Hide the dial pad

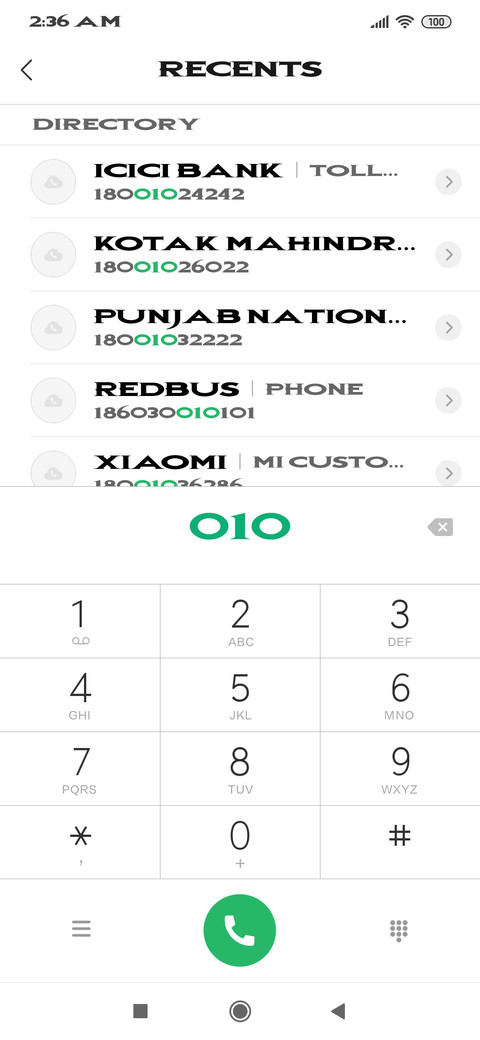(399, 931)
